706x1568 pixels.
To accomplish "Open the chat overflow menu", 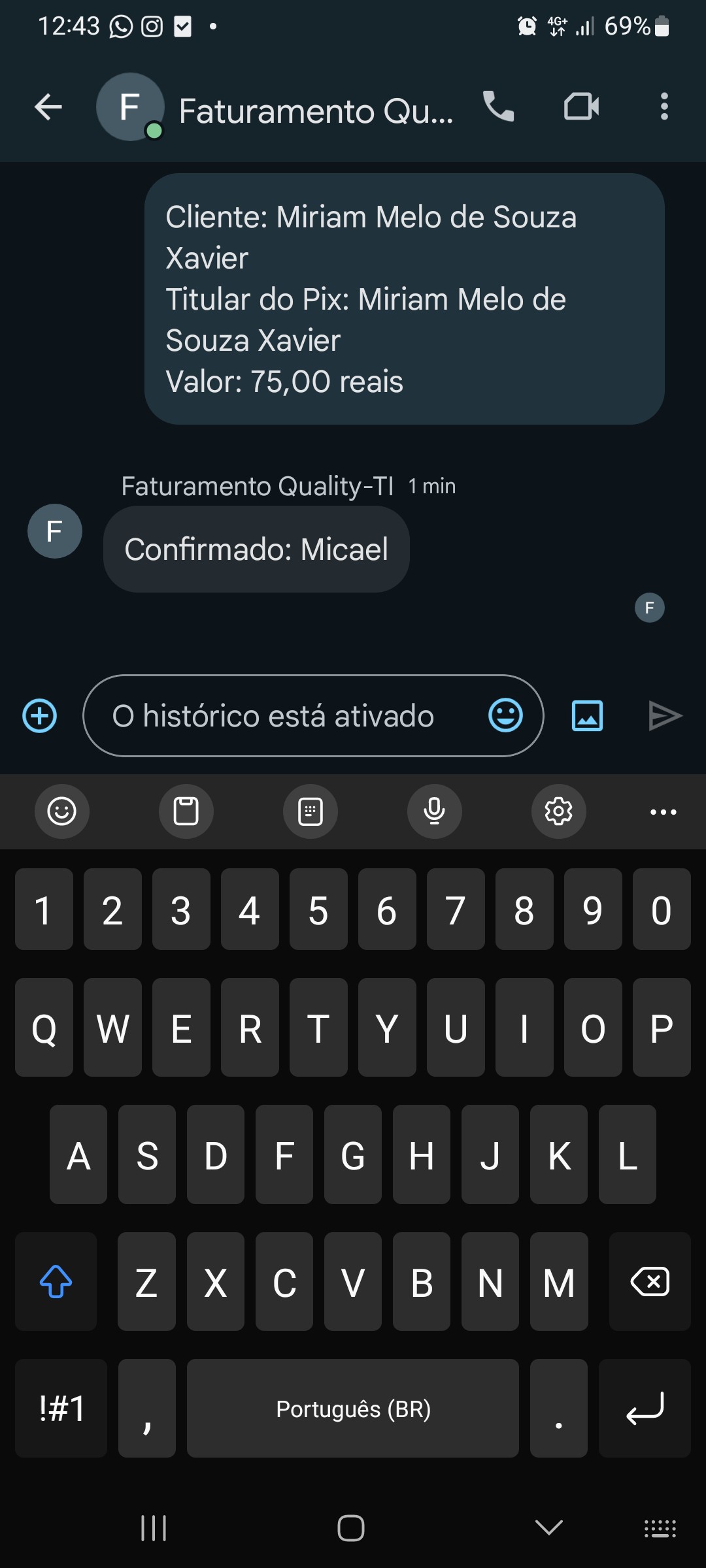I will tap(664, 107).
